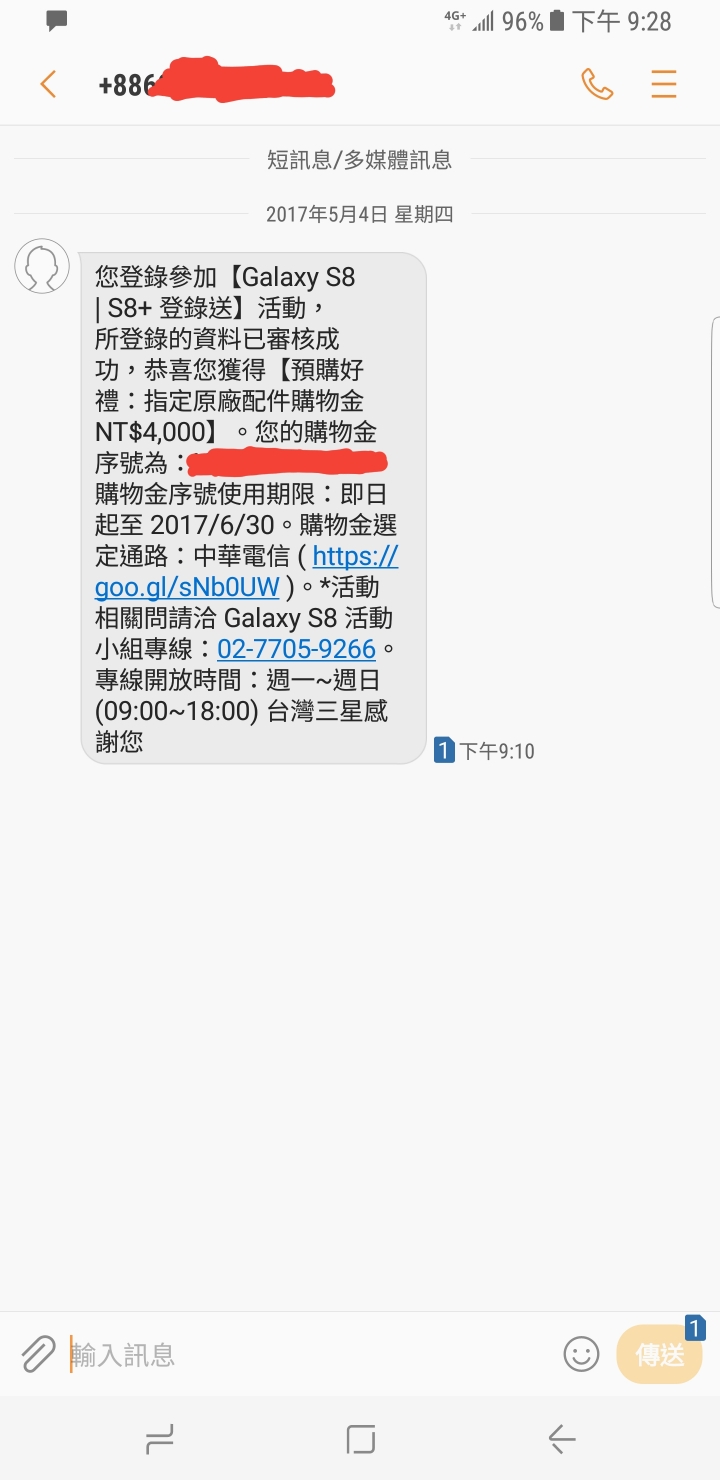Attach a file with the paperclip

pyautogui.click(x=38, y=1354)
